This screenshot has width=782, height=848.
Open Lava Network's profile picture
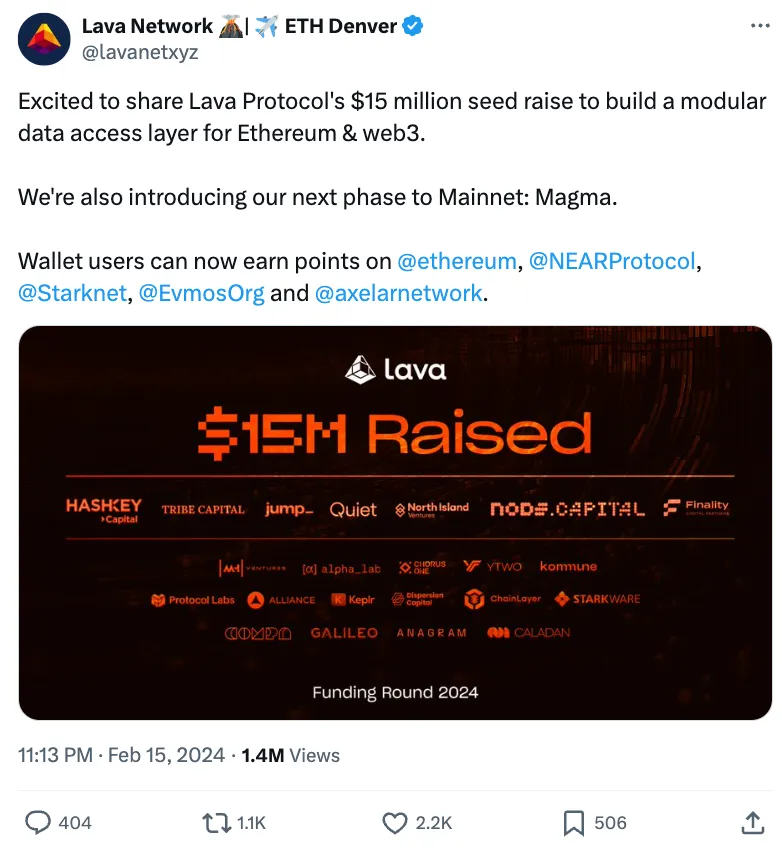pos(43,40)
